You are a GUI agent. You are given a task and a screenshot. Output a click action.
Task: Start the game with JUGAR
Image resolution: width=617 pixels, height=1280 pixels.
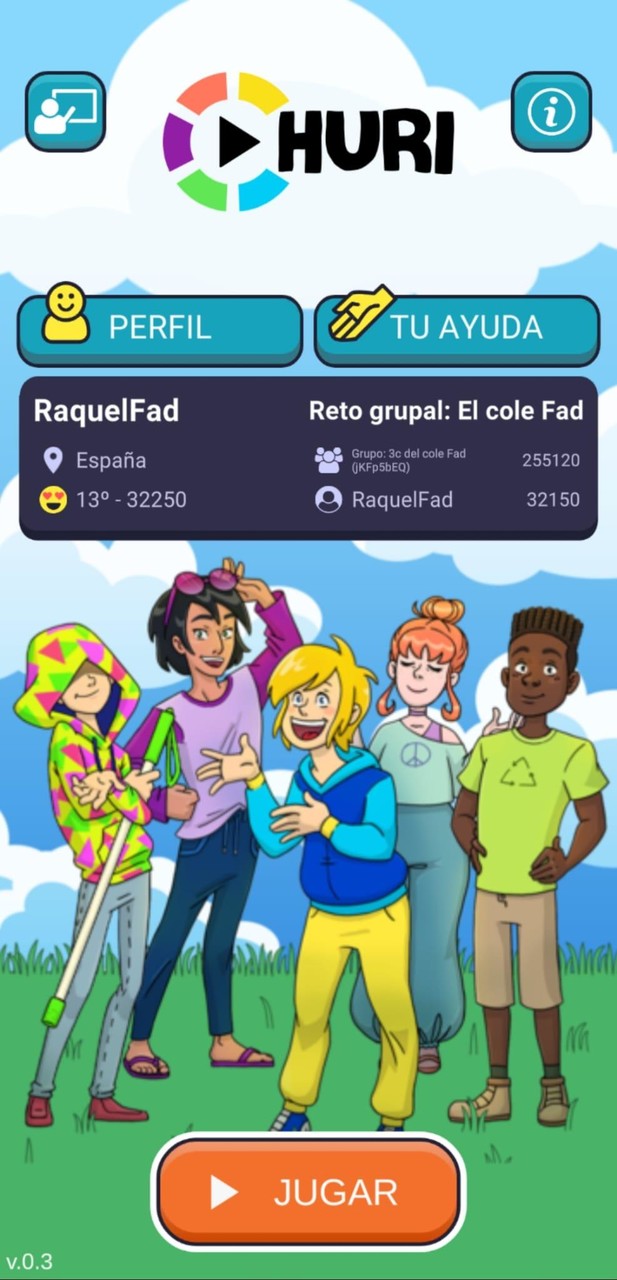[308, 1192]
